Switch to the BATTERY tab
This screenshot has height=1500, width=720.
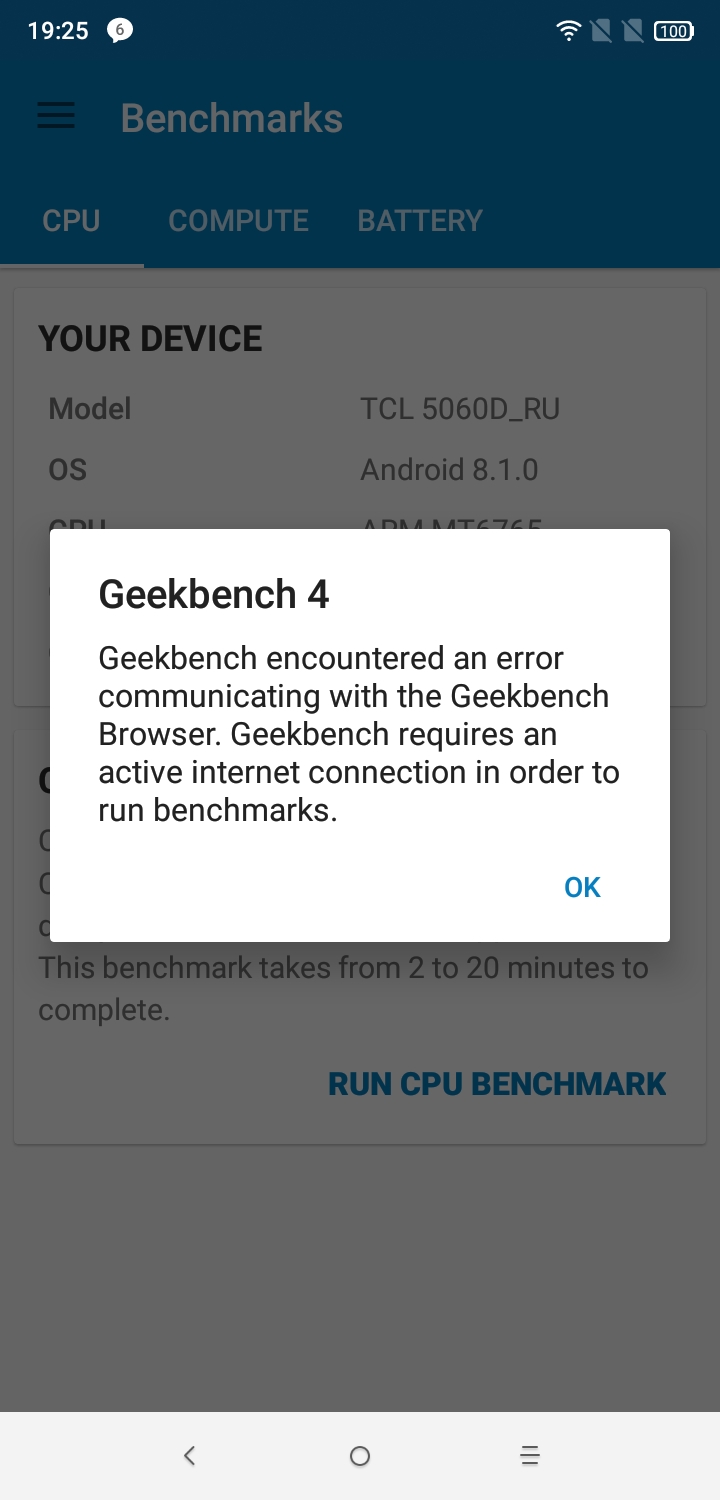(x=420, y=221)
